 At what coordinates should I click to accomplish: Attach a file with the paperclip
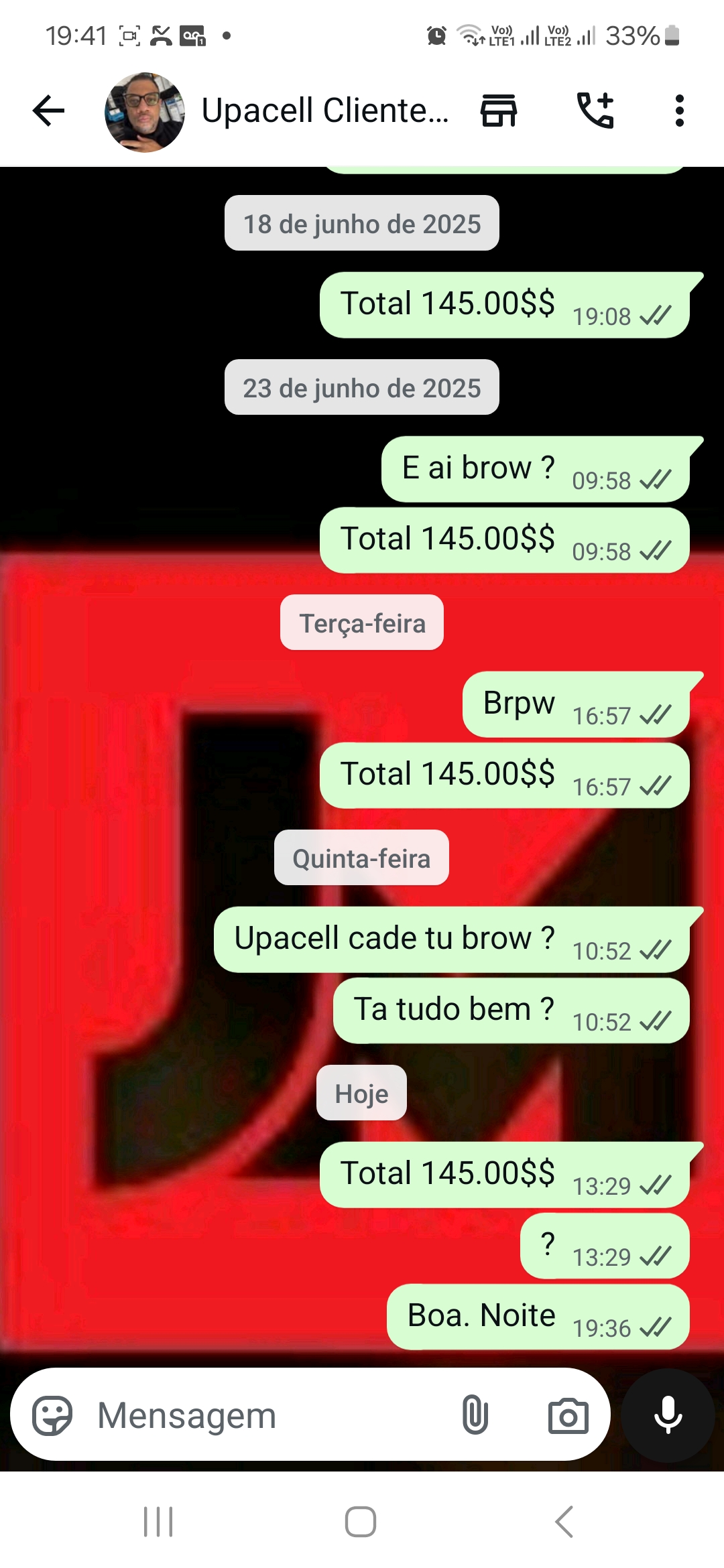click(475, 1414)
